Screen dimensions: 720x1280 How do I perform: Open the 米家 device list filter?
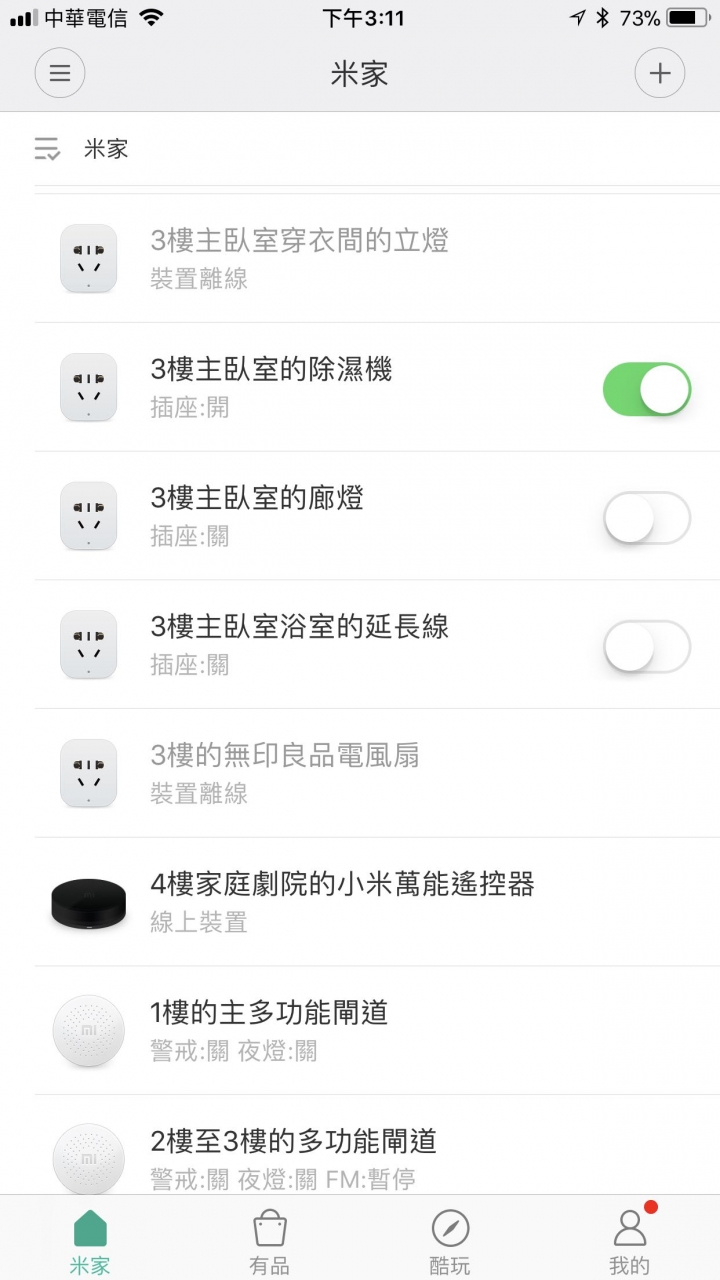[82, 150]
